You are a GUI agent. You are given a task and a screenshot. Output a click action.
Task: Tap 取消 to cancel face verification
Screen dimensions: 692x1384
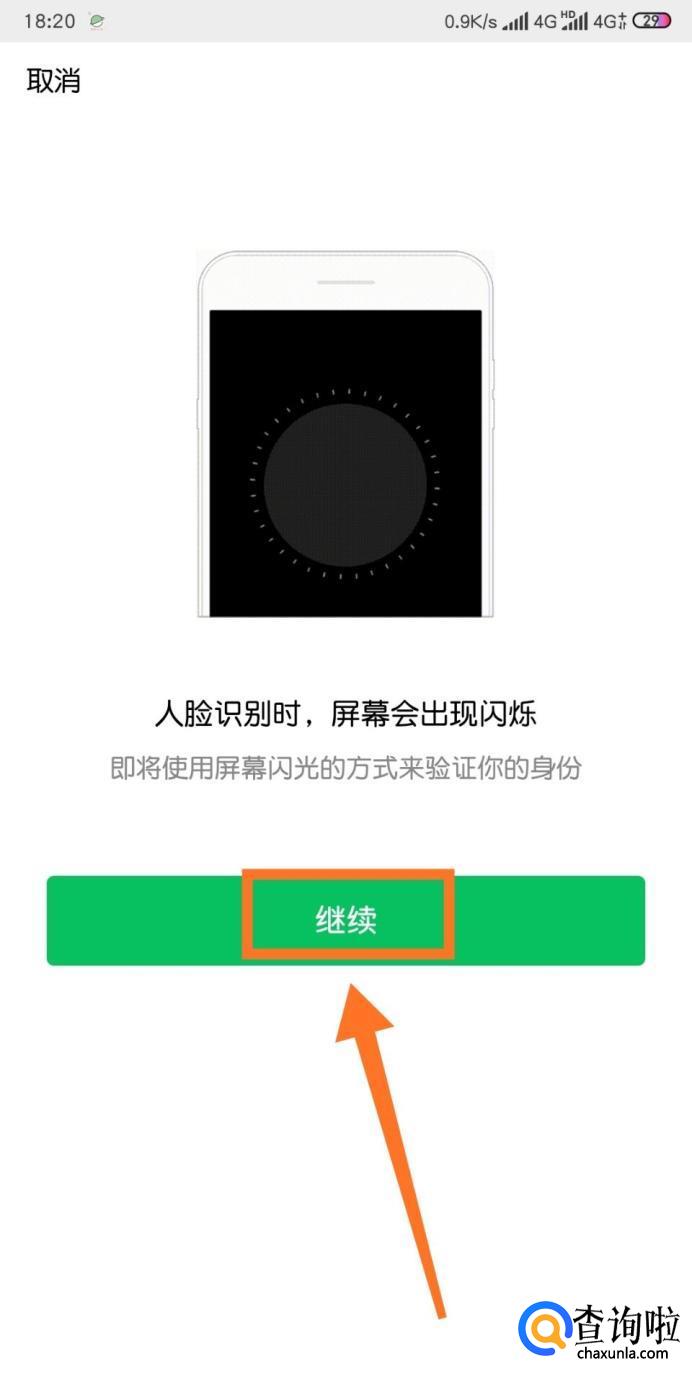(53, 81)
